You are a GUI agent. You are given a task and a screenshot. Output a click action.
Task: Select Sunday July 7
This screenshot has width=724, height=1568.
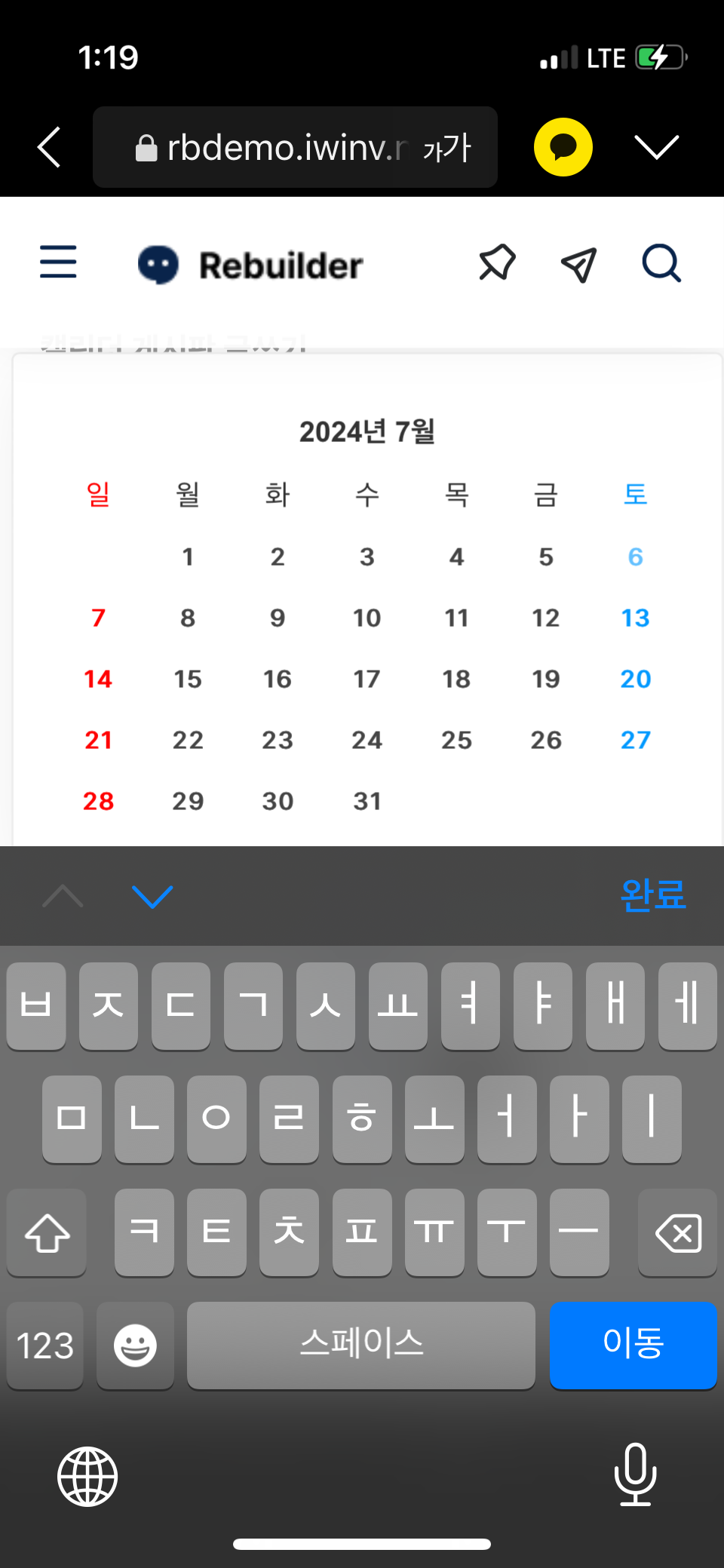98,618
